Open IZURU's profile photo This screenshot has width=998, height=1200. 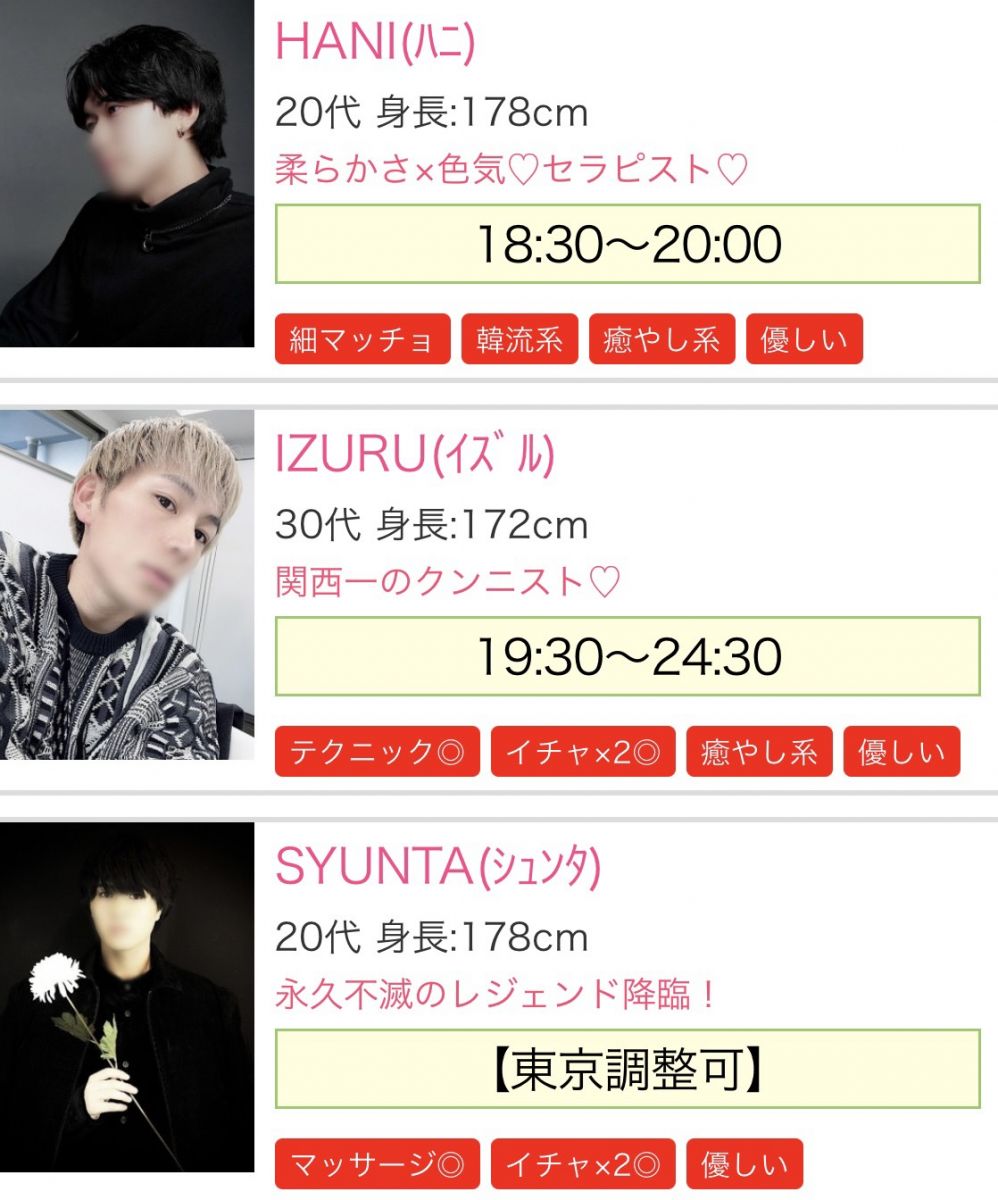(127, 585)
